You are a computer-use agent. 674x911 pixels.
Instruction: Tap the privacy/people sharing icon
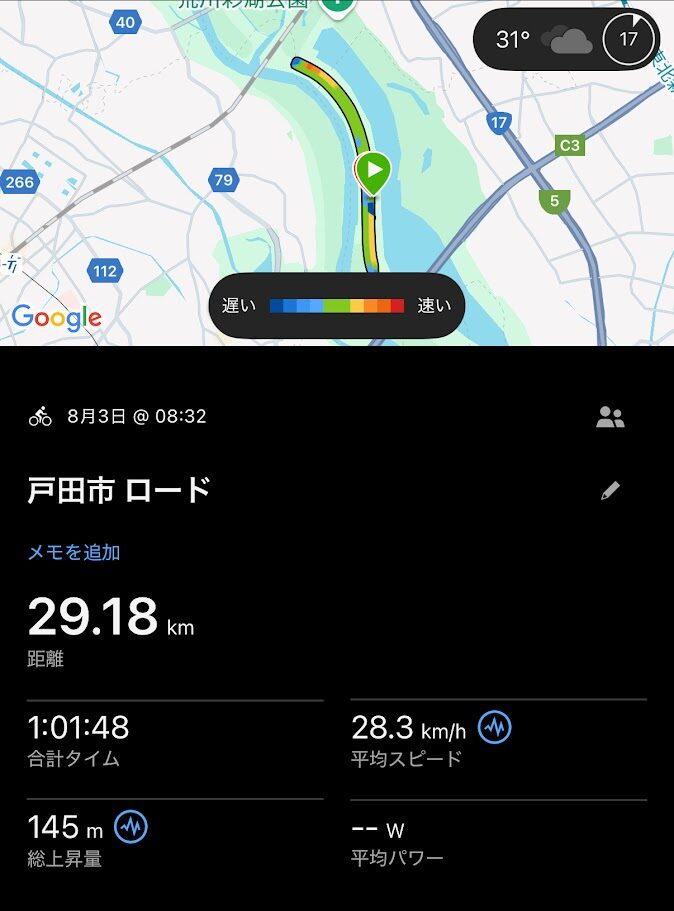[610, 418]
